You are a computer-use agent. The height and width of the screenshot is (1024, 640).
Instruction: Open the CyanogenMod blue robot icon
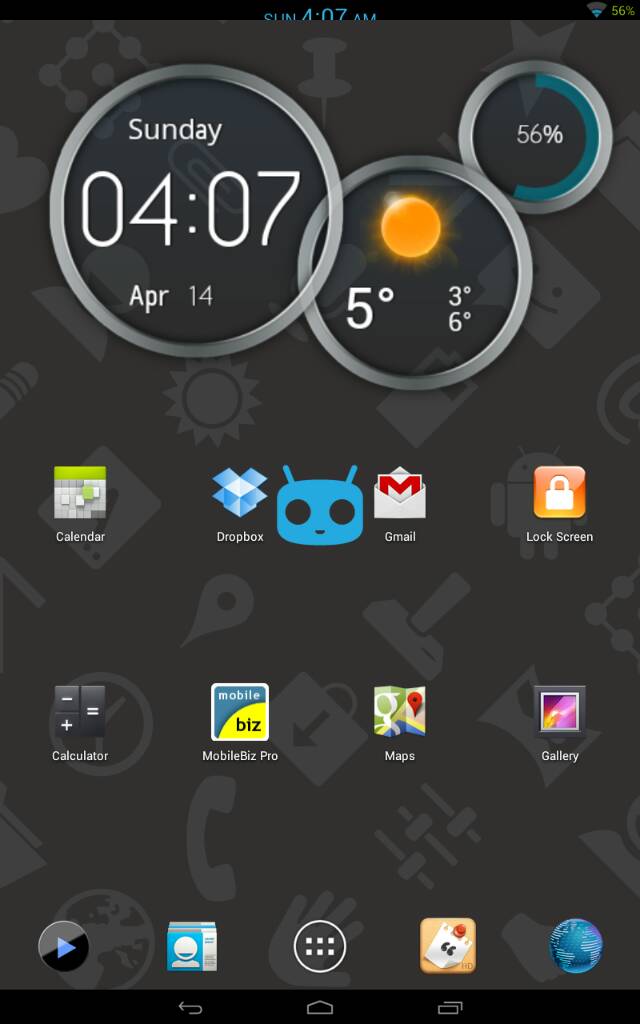pyautogui.click(x=319, y=505)
